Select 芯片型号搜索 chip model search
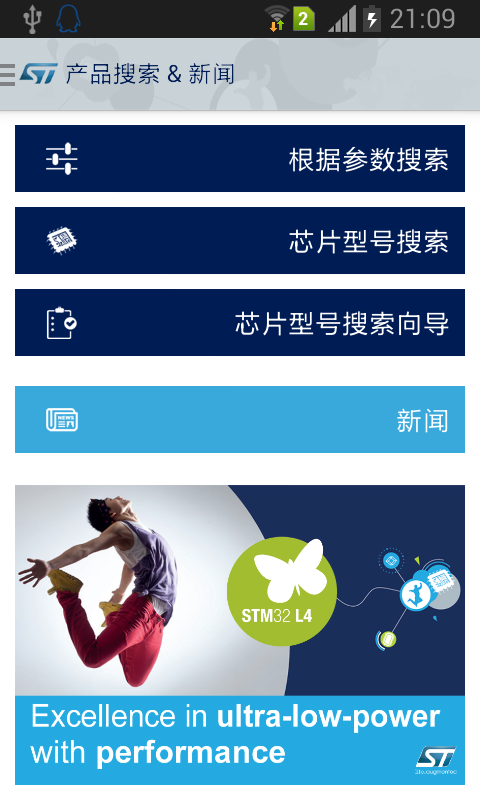480x800 pixels. click(240, 241)
